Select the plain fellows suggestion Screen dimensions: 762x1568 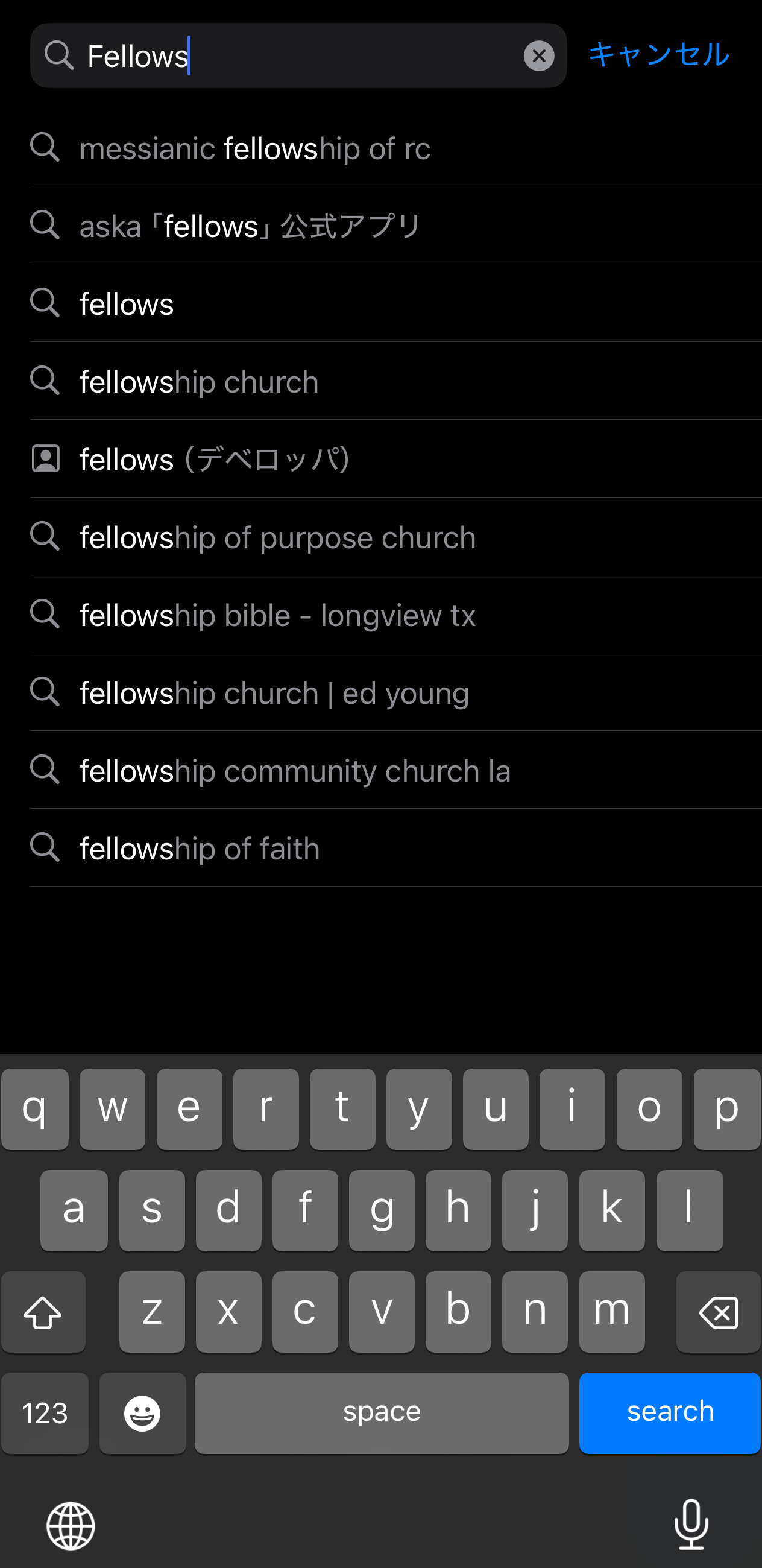click(x=395, y=303)
